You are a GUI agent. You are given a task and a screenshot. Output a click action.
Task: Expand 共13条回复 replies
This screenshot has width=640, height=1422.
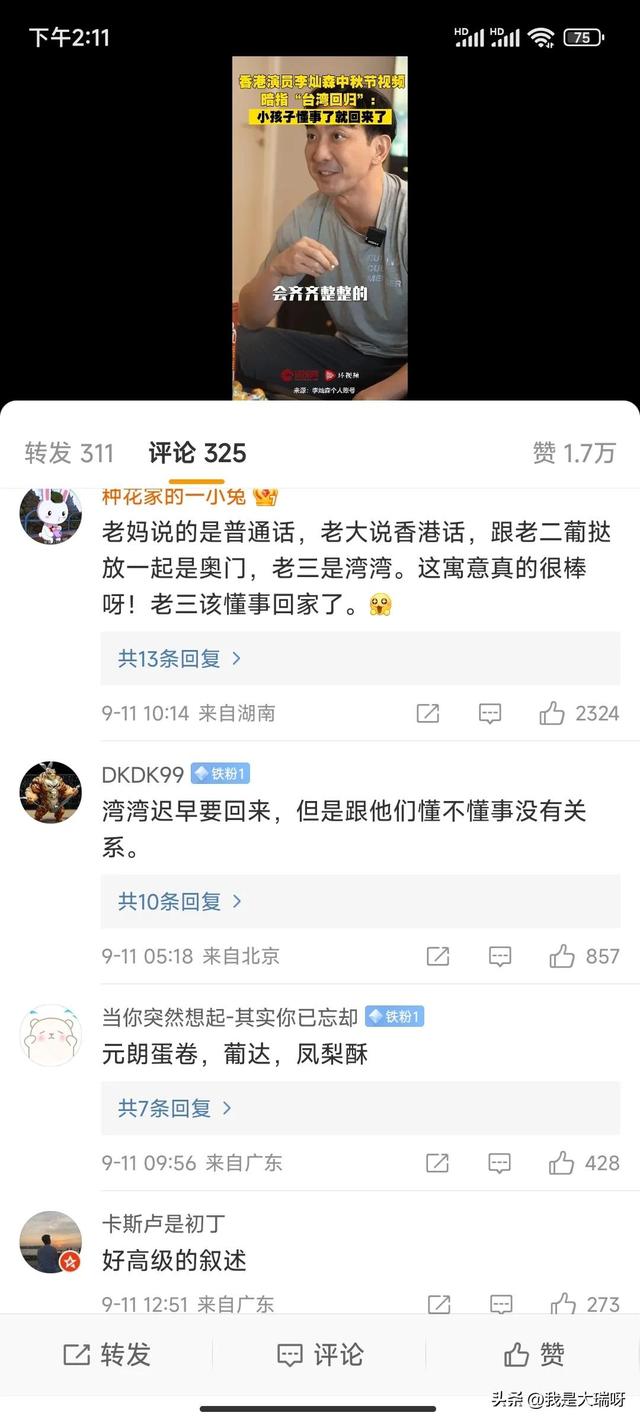click(x=180, y=658)
